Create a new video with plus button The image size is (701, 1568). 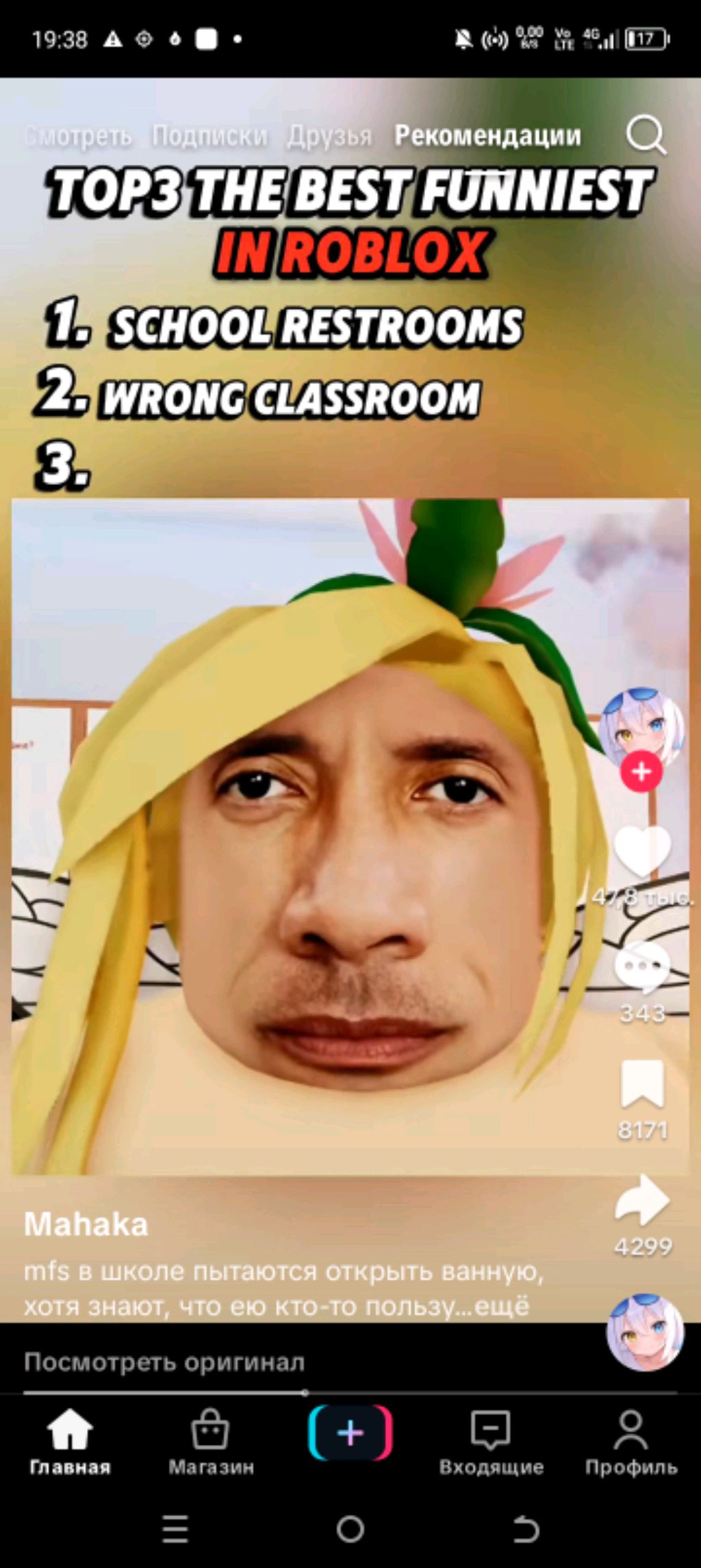click(x=350, y=1433)
